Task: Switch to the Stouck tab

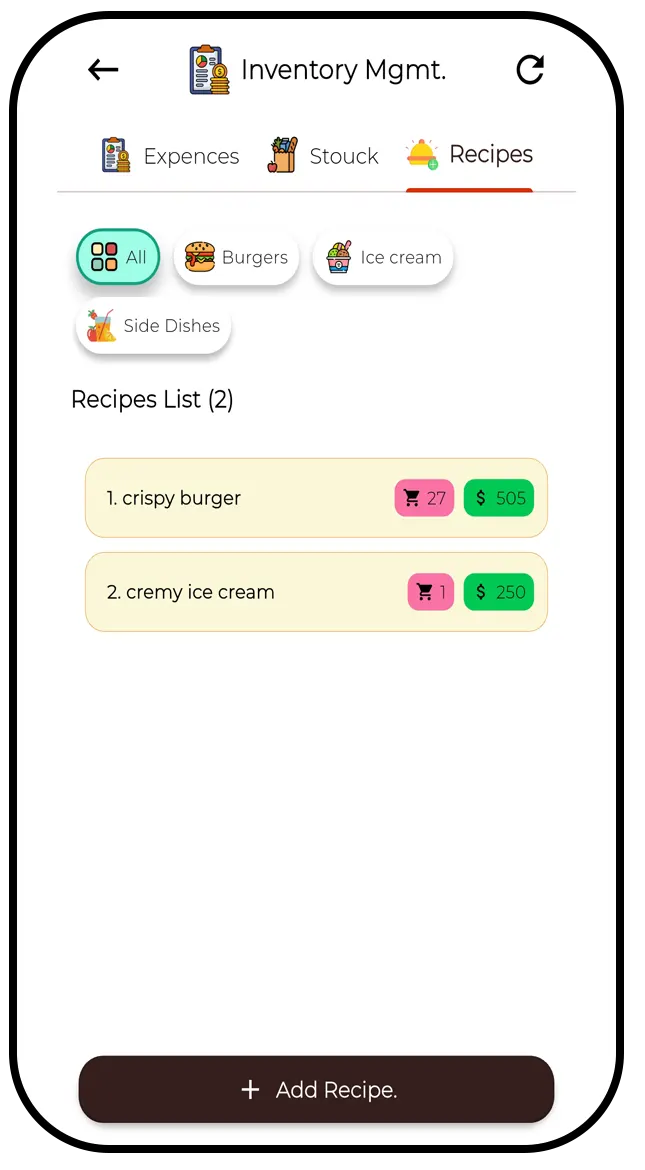Action: 324,156
